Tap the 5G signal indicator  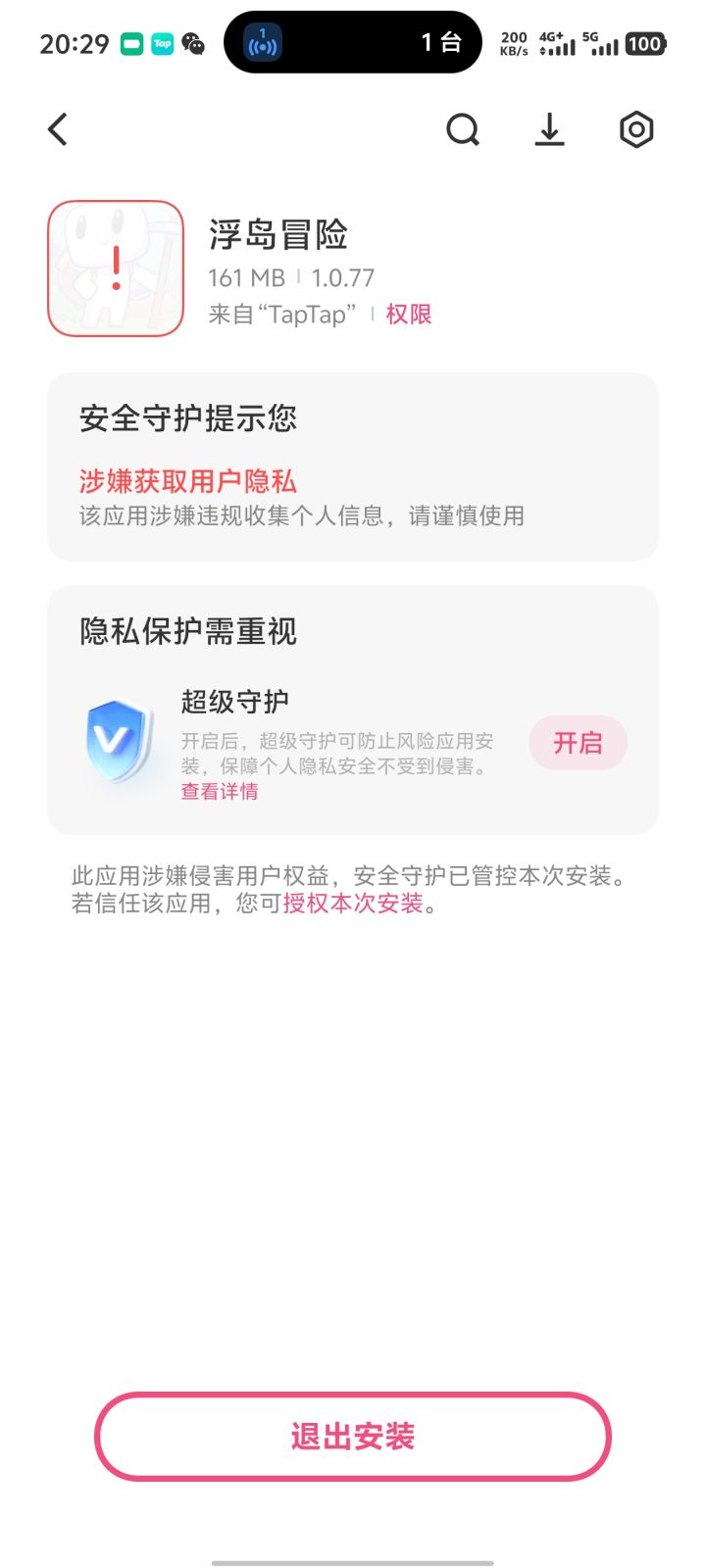[601, 44]
